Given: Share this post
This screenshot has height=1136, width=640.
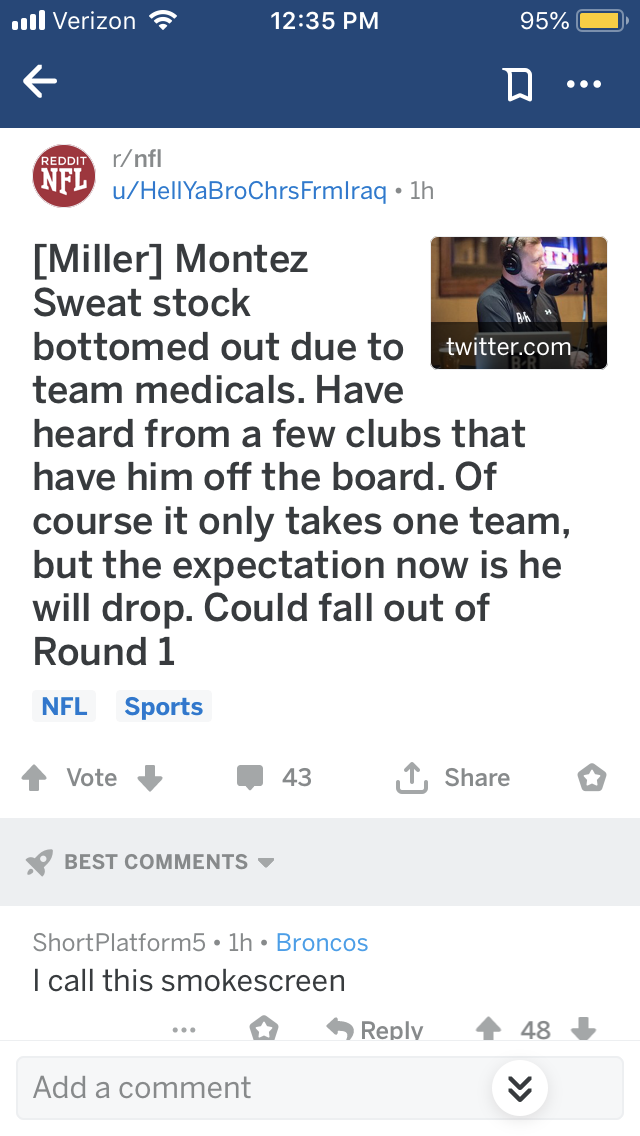Looking at the screenshot, I should pos(452,777).
